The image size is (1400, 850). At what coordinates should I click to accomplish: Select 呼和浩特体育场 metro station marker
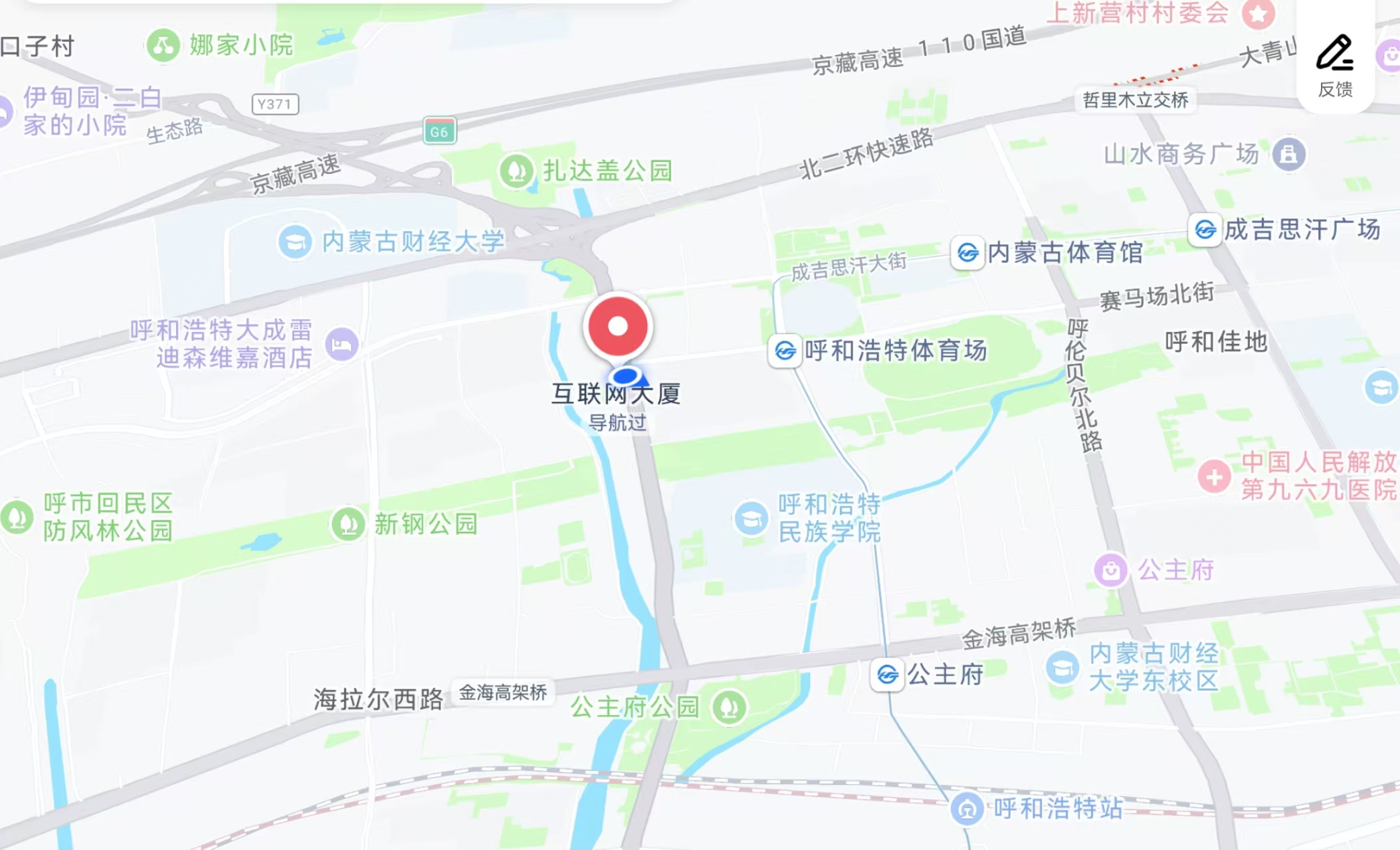(785, 351)
